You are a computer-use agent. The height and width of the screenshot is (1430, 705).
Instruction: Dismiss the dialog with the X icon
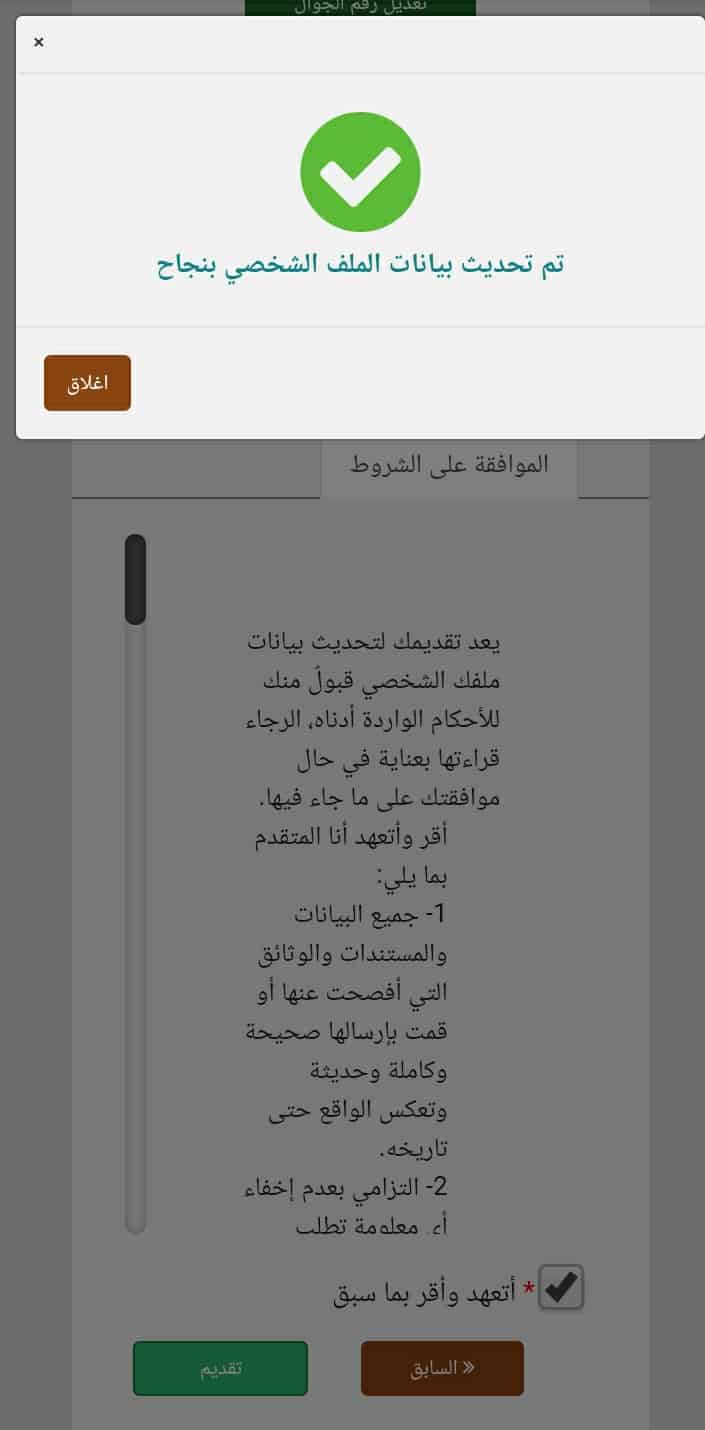pos(39,42)
